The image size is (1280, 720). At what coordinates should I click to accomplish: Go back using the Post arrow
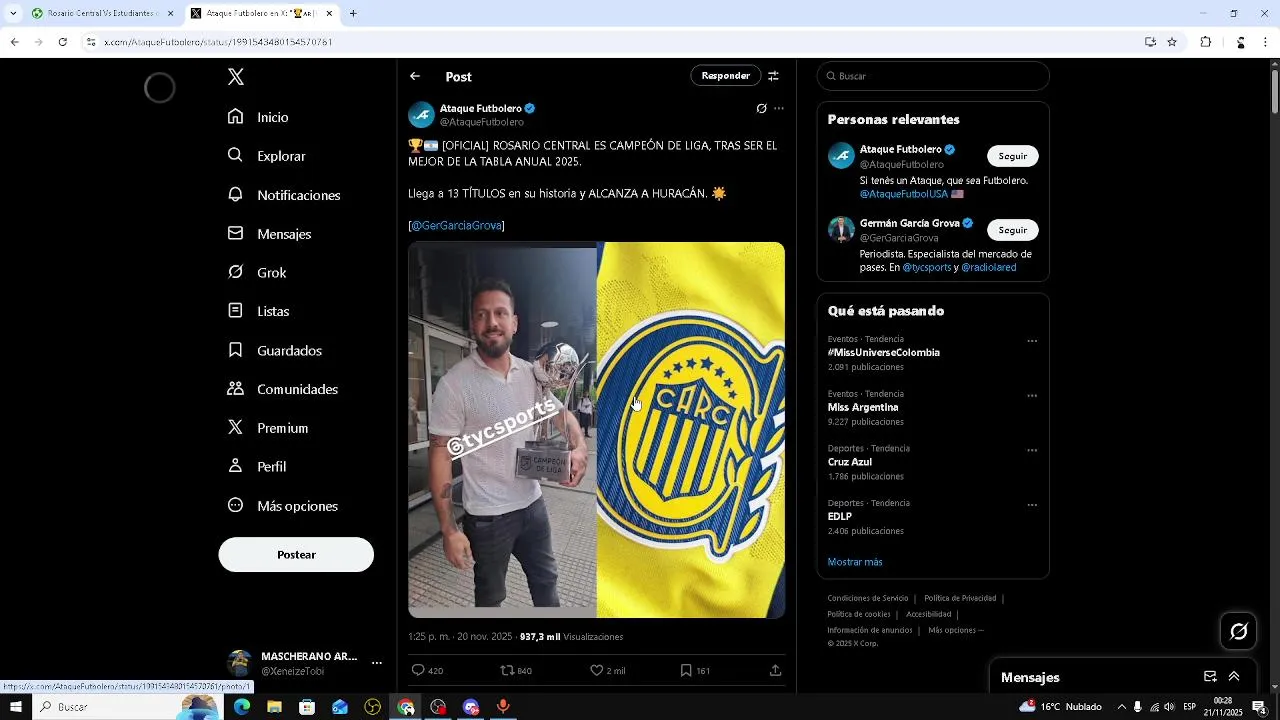point(415,76)
